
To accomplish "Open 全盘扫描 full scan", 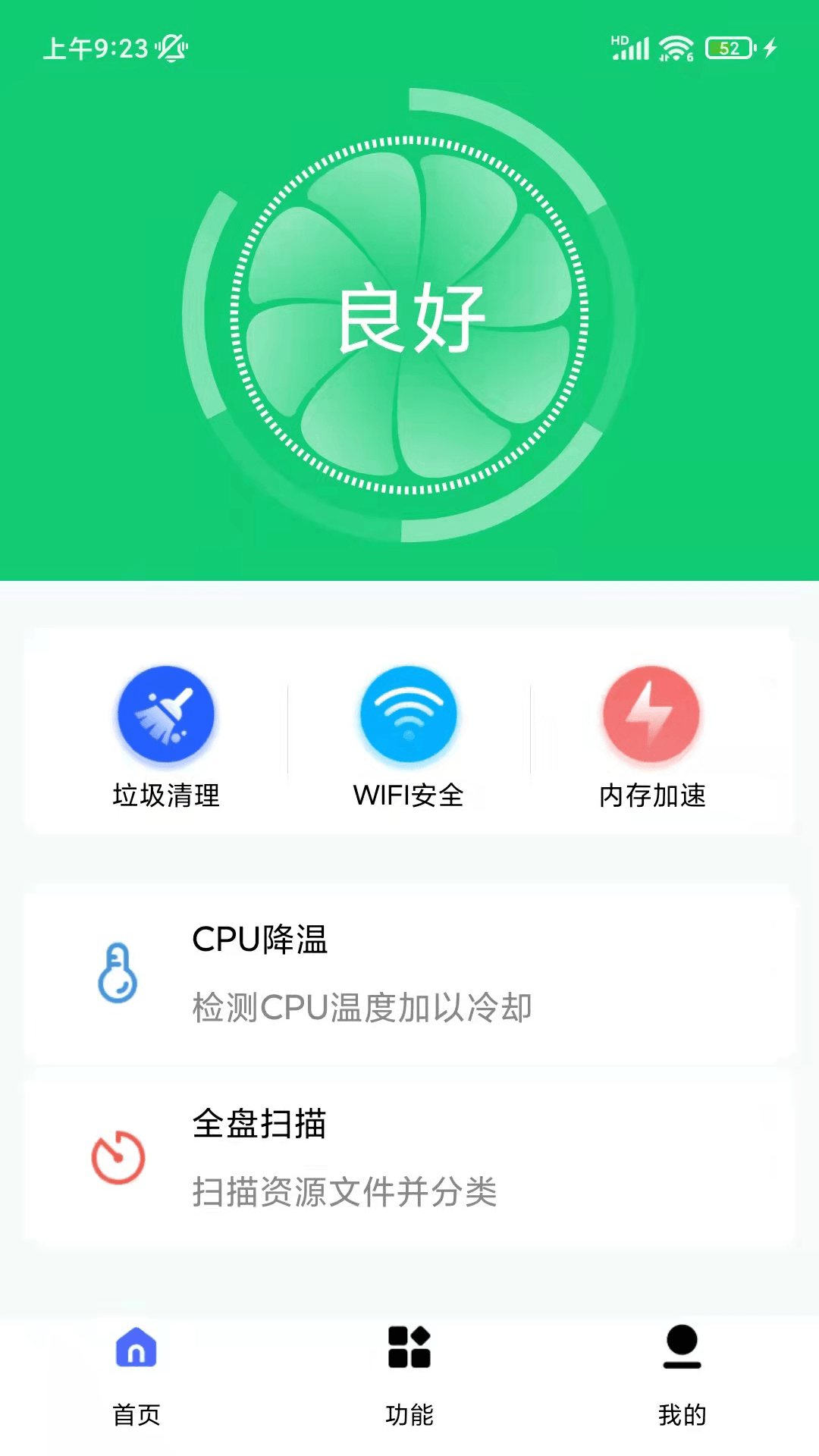I will 409,1157.
